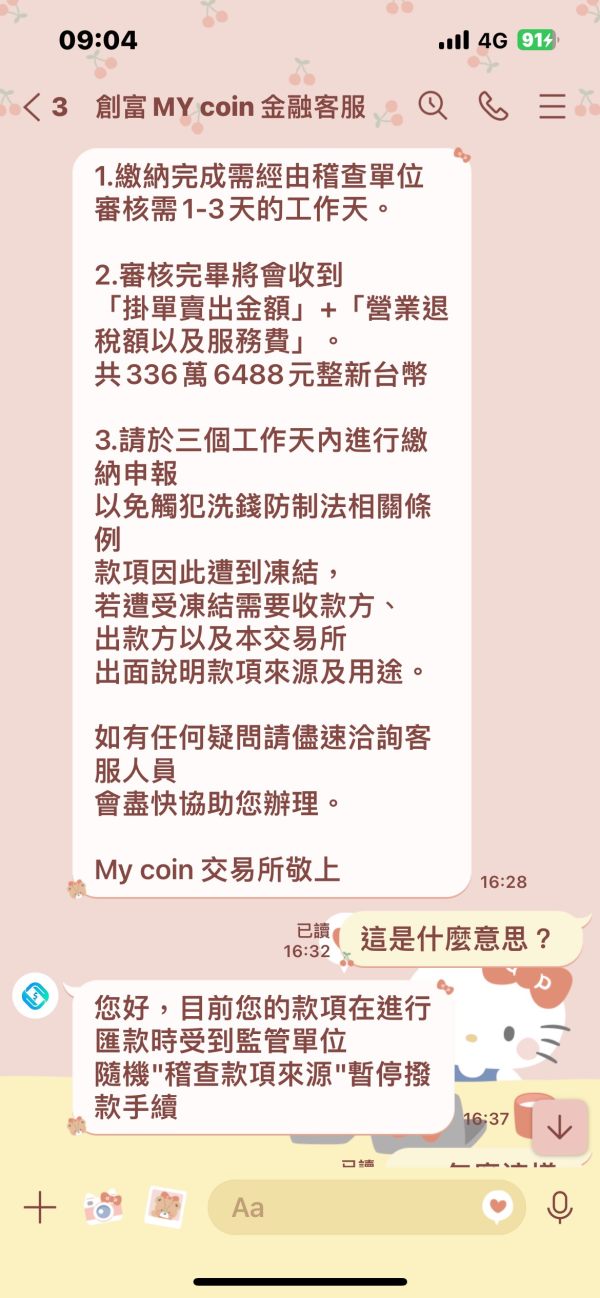Open the chat menu
600x1298 pixels.
point(553,106)
